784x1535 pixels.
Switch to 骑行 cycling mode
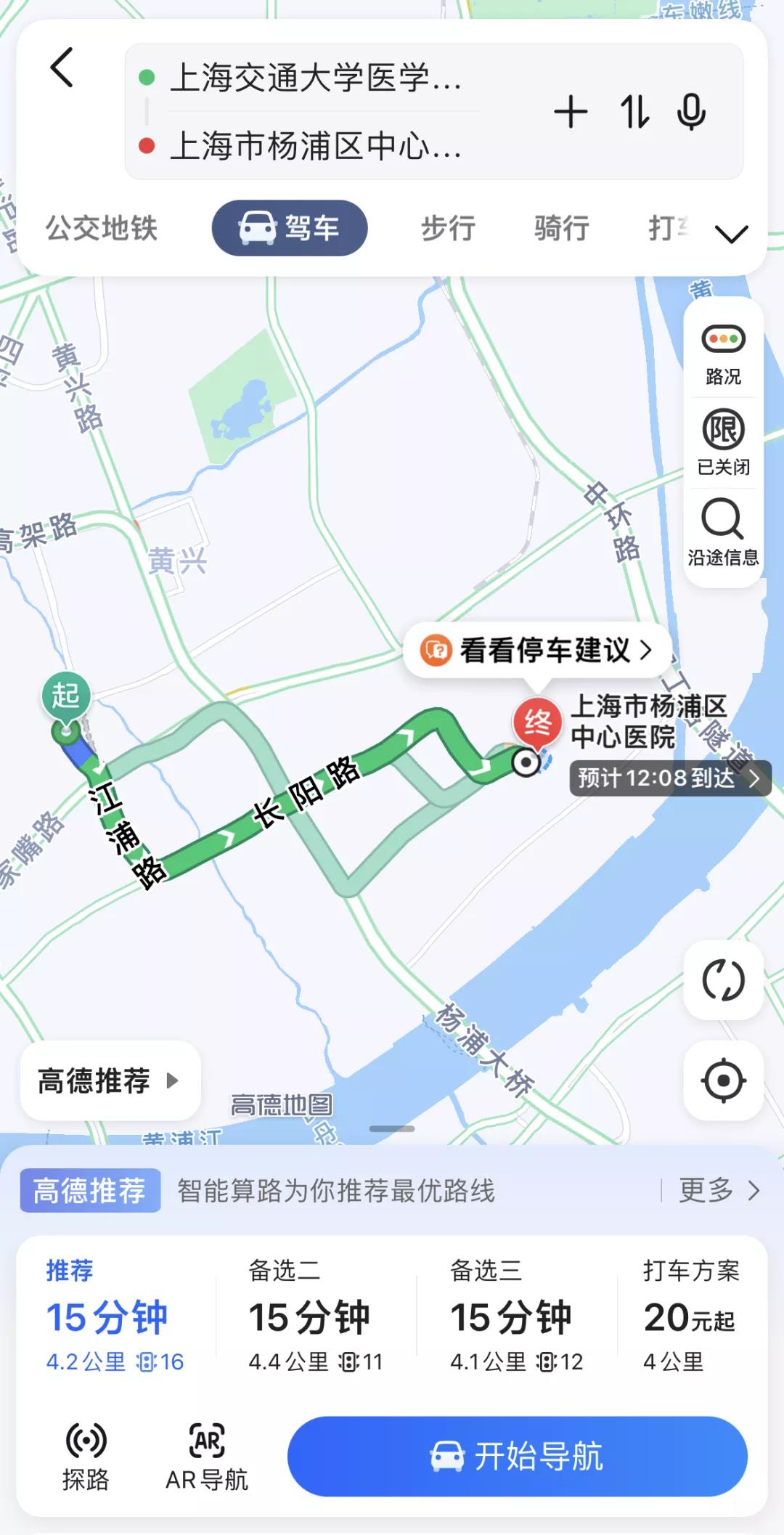point(561,228)
